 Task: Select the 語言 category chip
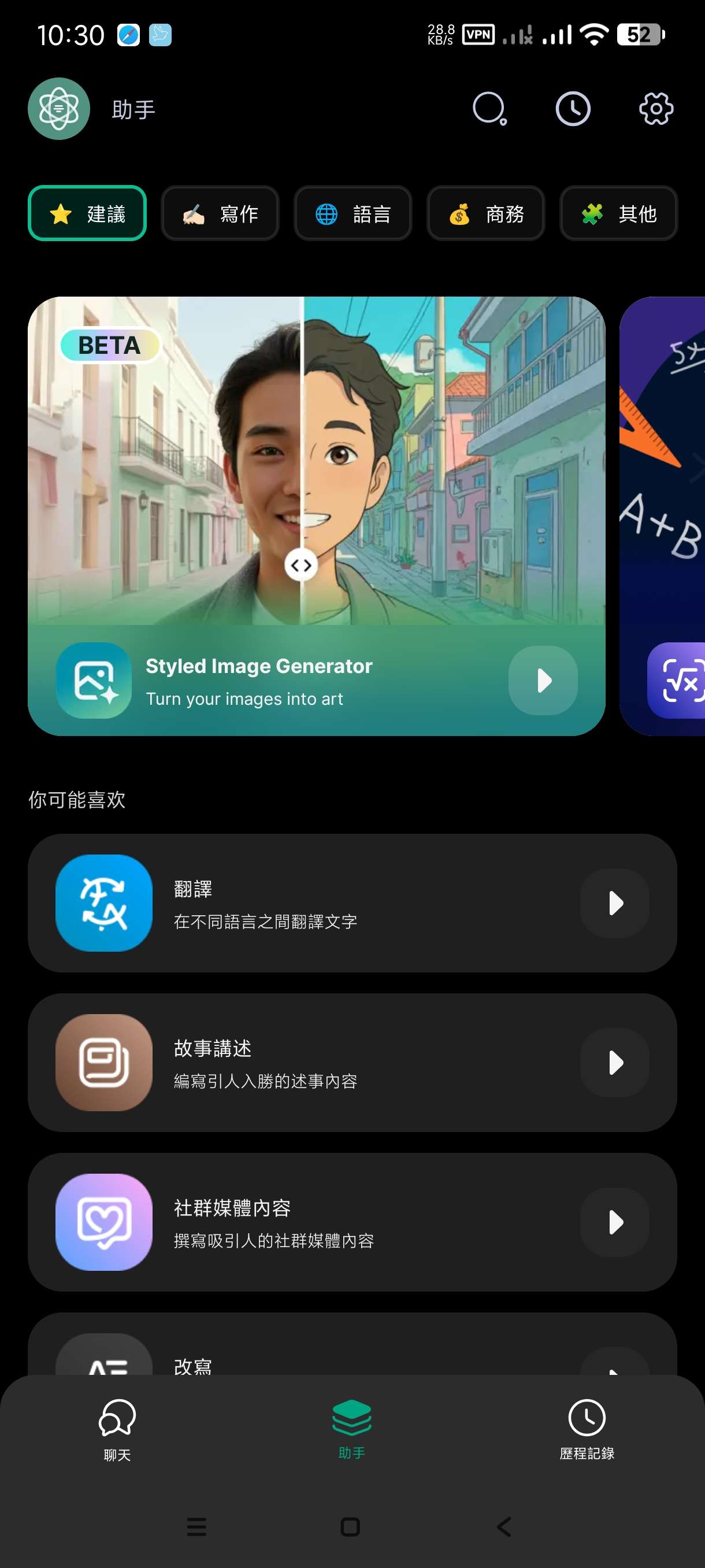(352, 214)
